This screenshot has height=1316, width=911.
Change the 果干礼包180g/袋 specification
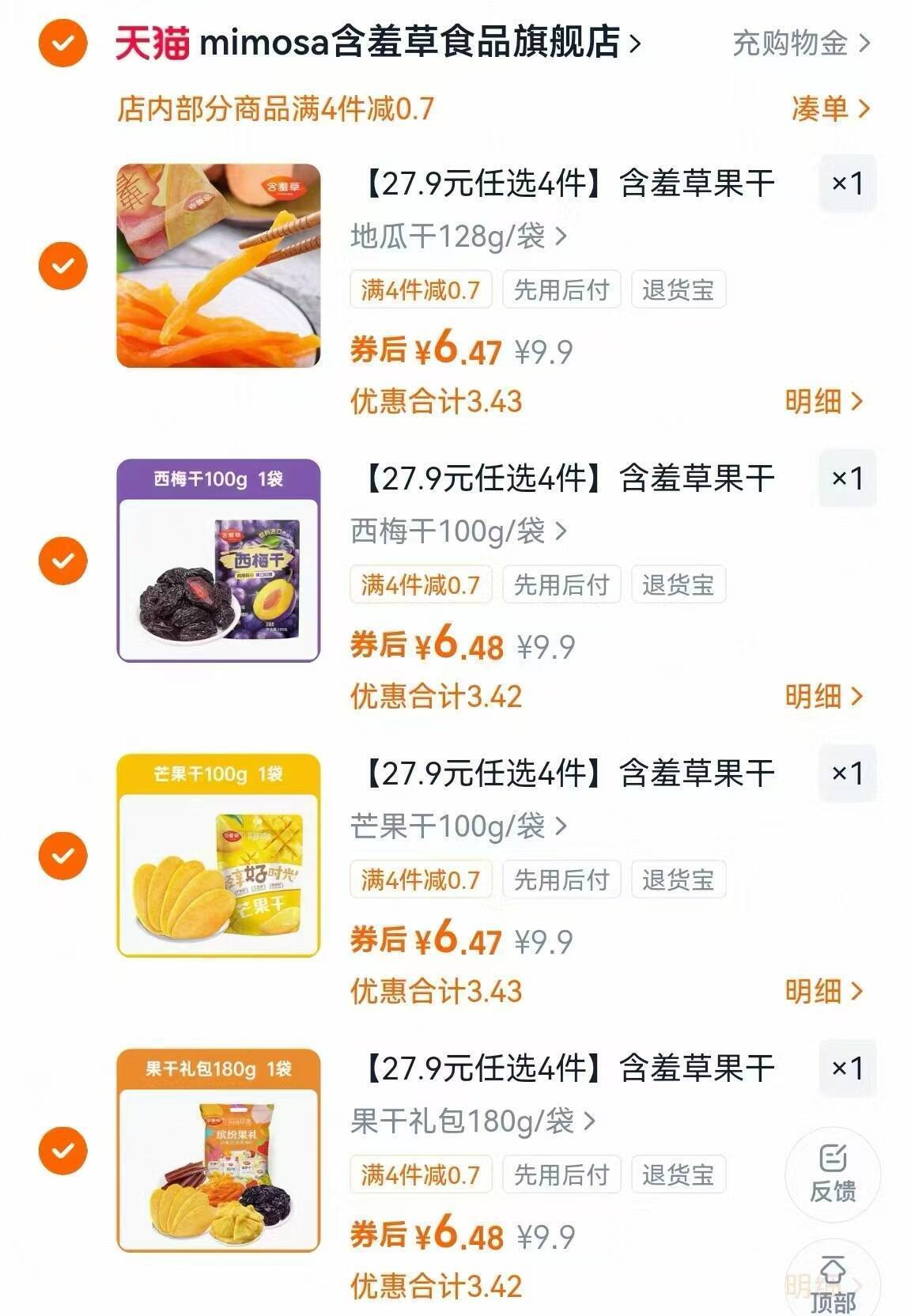point(472,1121)
